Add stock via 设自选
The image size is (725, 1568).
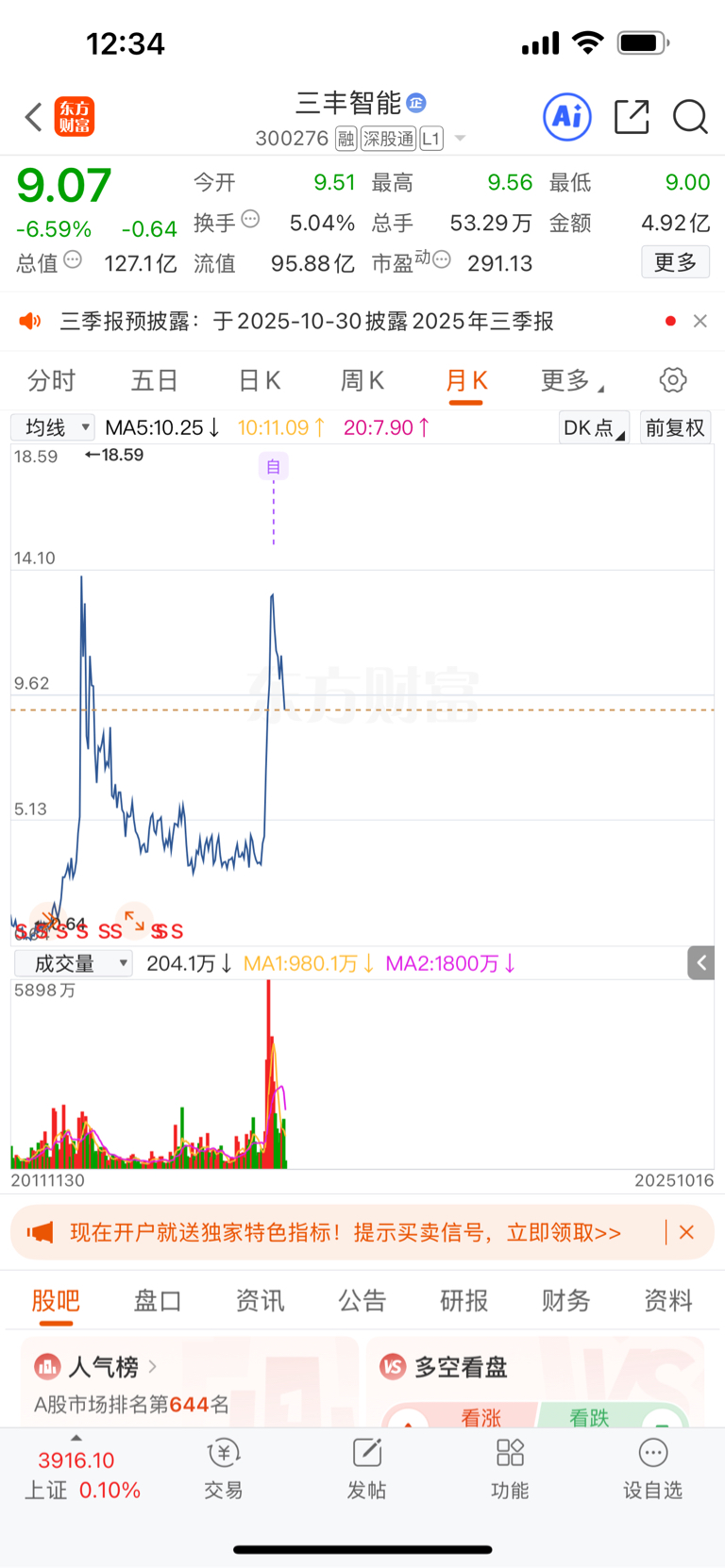click(x=652, y=1470)
